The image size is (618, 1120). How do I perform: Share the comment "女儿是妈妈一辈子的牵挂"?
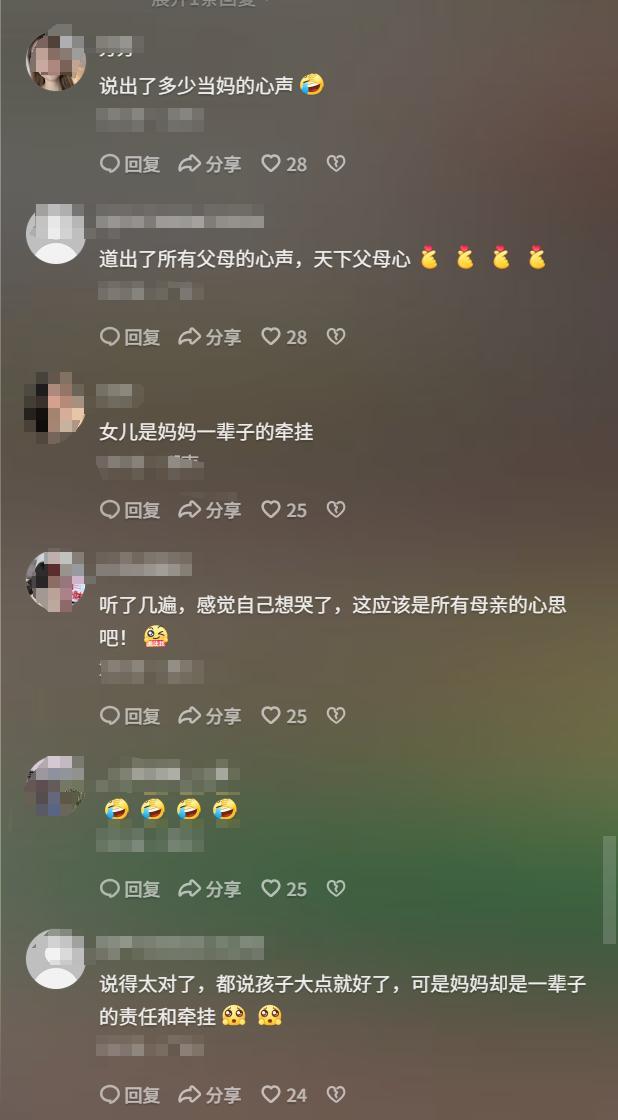tap(210, 511)
